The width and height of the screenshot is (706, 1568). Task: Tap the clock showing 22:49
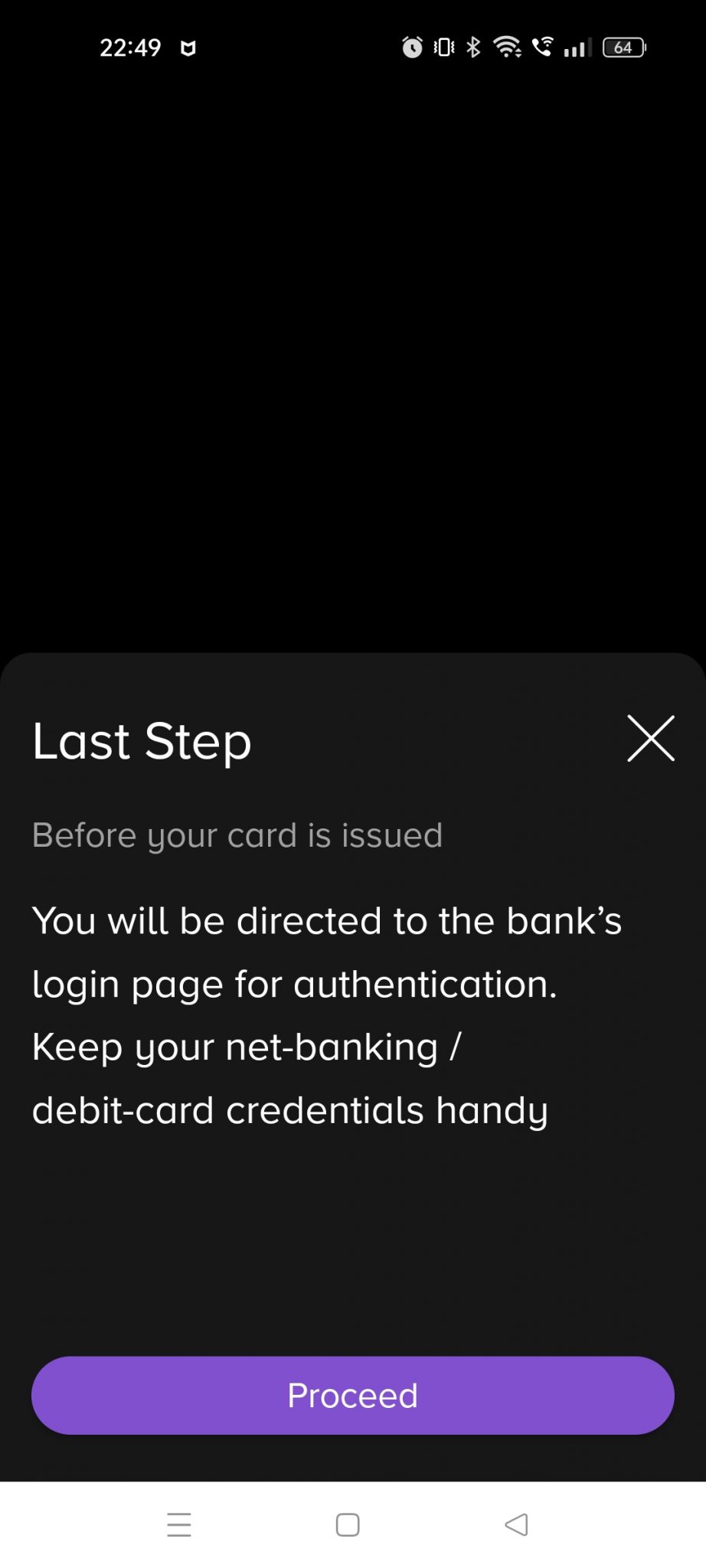click(132, 47)
